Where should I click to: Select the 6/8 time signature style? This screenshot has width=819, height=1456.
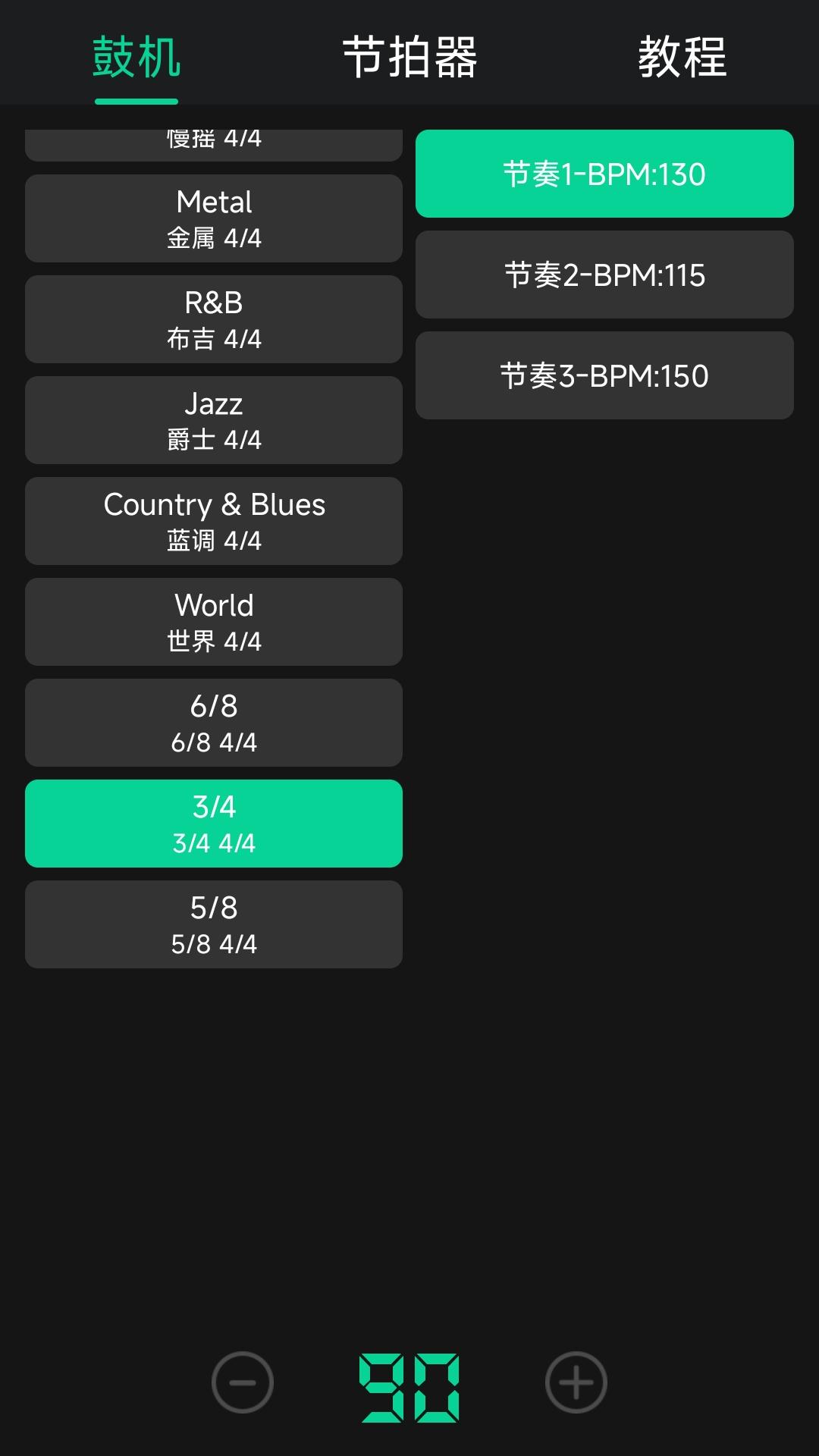tap(213, 723)
